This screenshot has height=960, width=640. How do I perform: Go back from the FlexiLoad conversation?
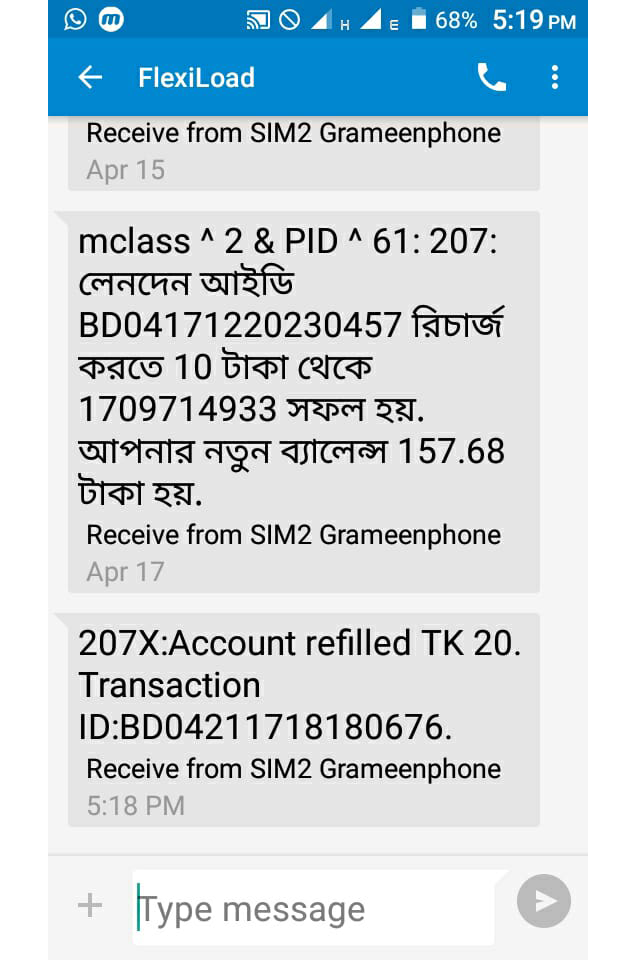90,78
